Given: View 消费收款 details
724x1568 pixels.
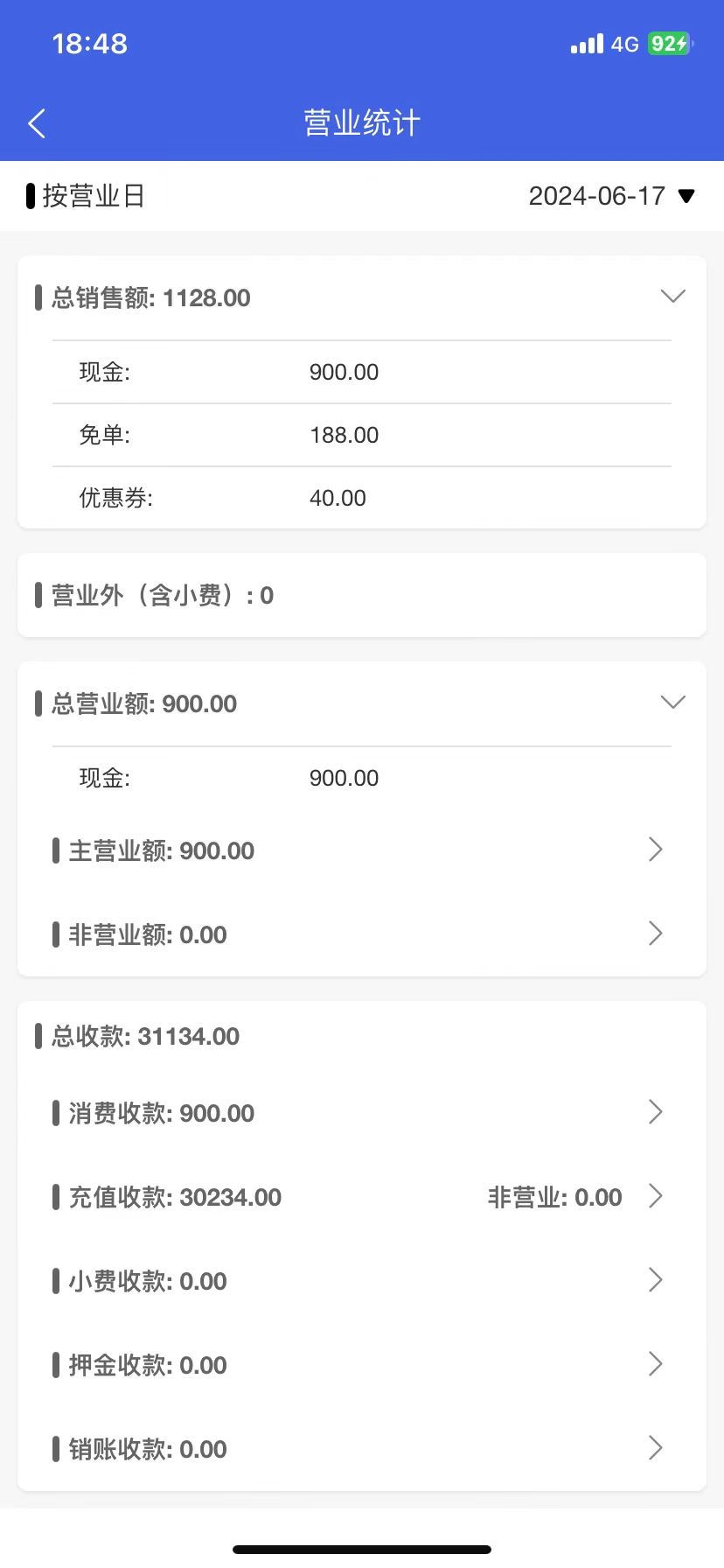Looking at the screenshot, I should click(x=362, y=1113).
